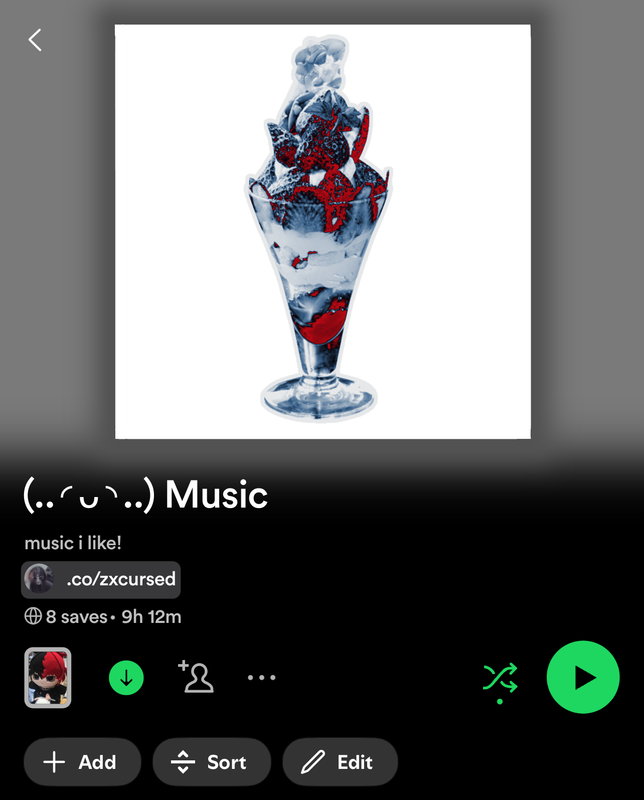Open the Sort options

click(x=211, y=762)
